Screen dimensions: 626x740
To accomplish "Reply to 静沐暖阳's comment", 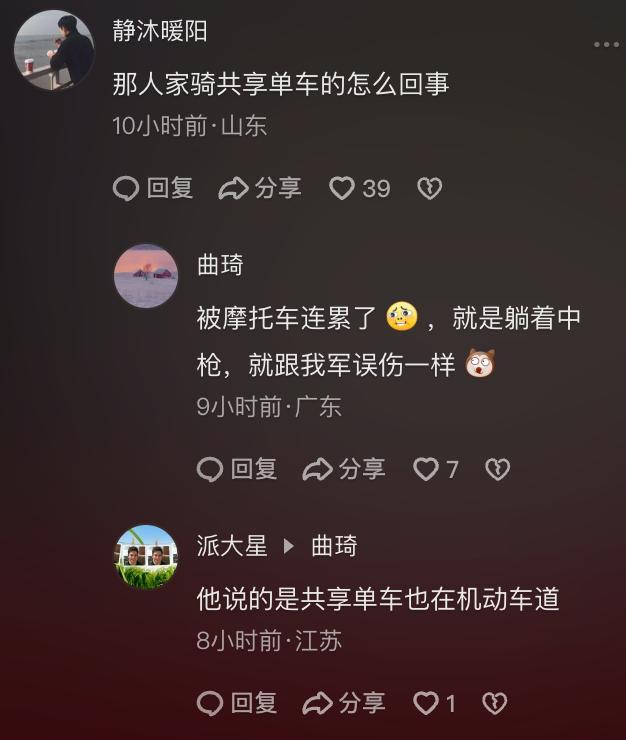I will coord(153,188).
